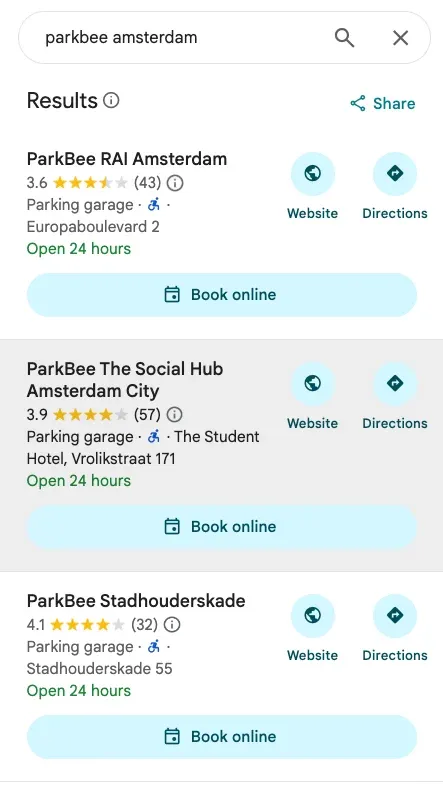Tap the search magnifier icon

pos(344,38)
